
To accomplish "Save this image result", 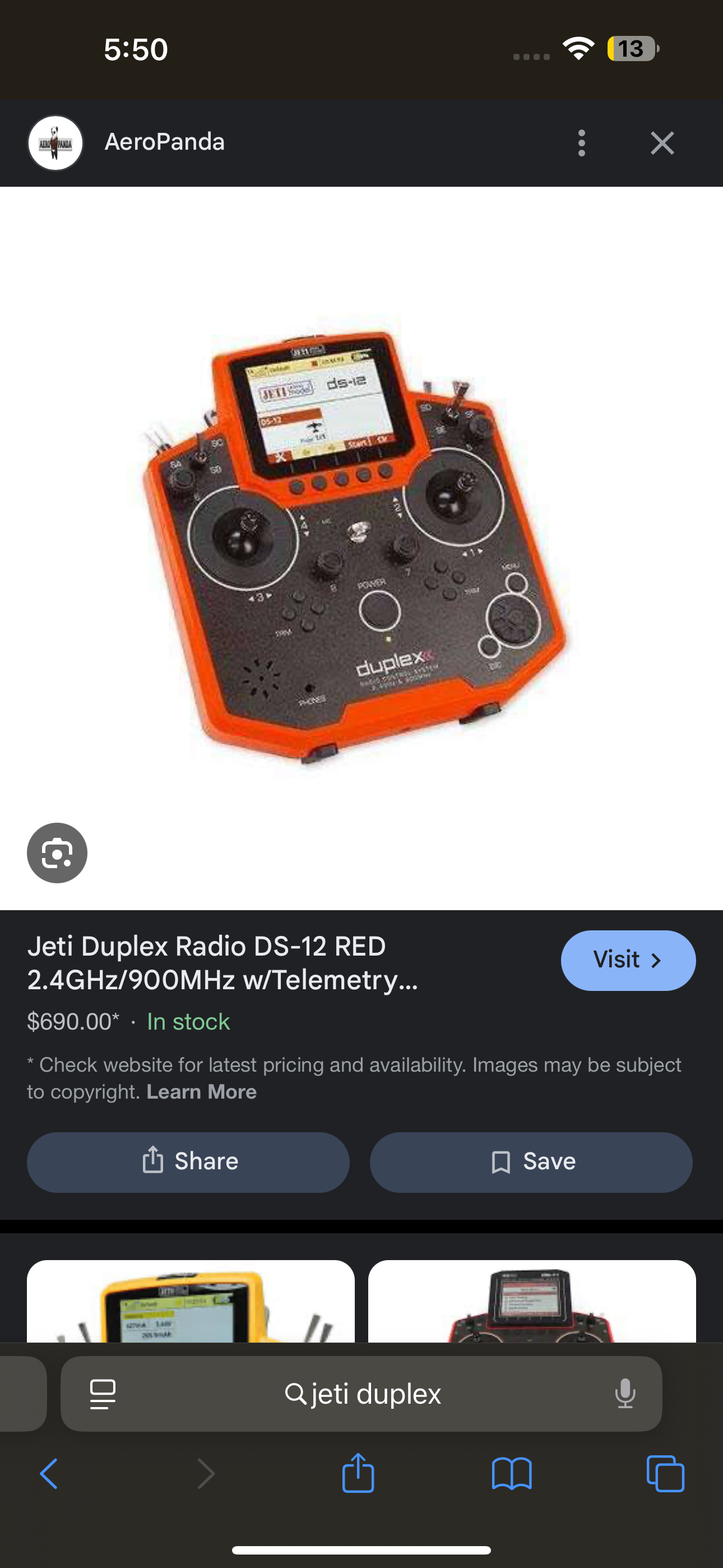I will tap(531, 1161).
